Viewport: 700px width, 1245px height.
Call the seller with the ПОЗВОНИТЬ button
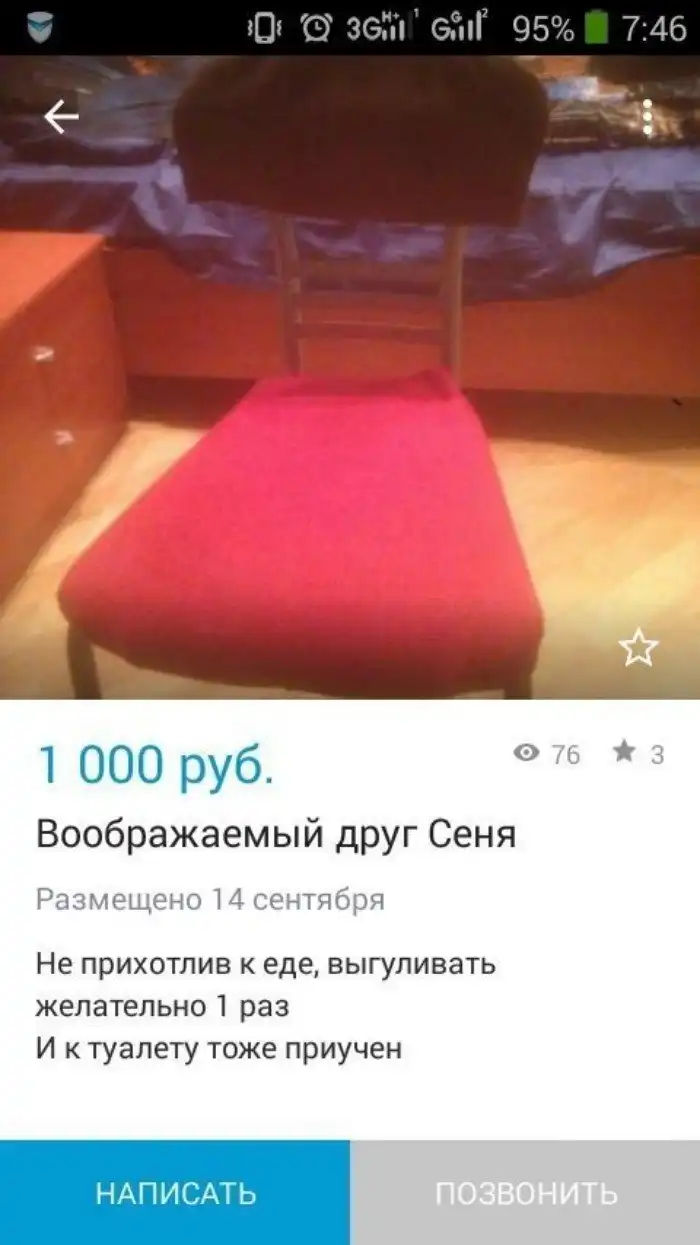click(526, 1192)
